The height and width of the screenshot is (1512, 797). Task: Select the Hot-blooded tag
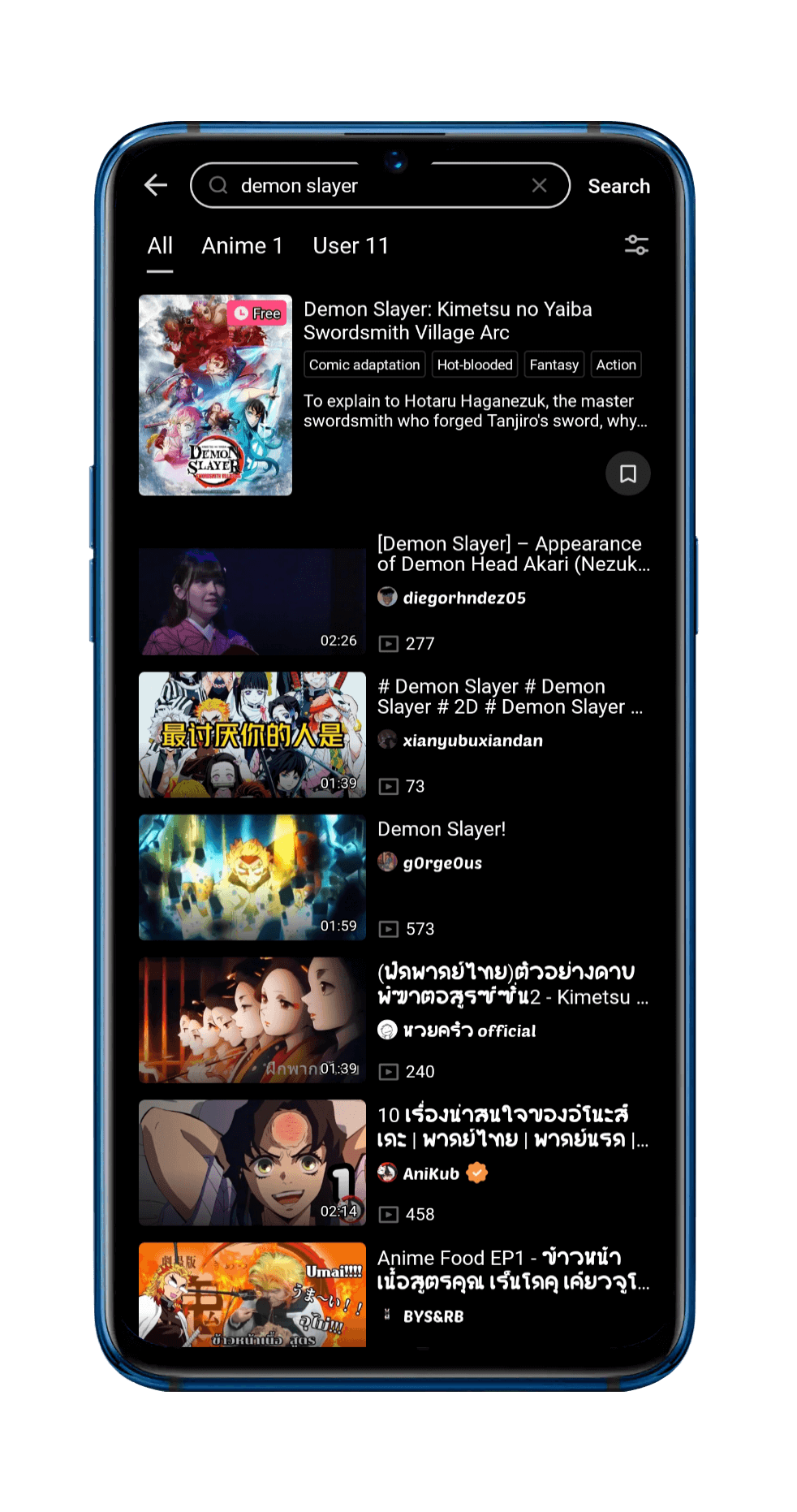[475, 365]
